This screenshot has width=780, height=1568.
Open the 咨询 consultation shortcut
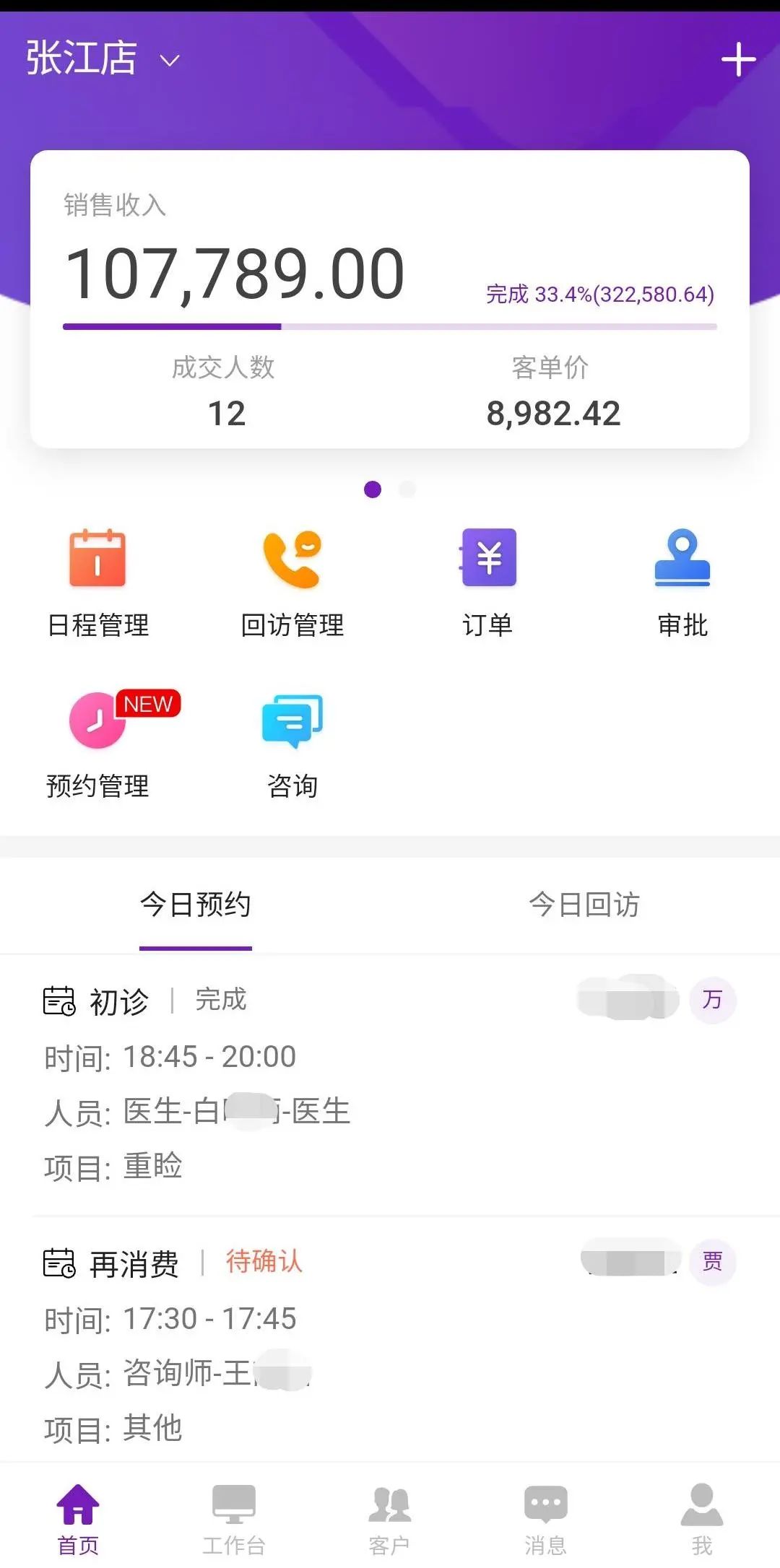point(292,745)
